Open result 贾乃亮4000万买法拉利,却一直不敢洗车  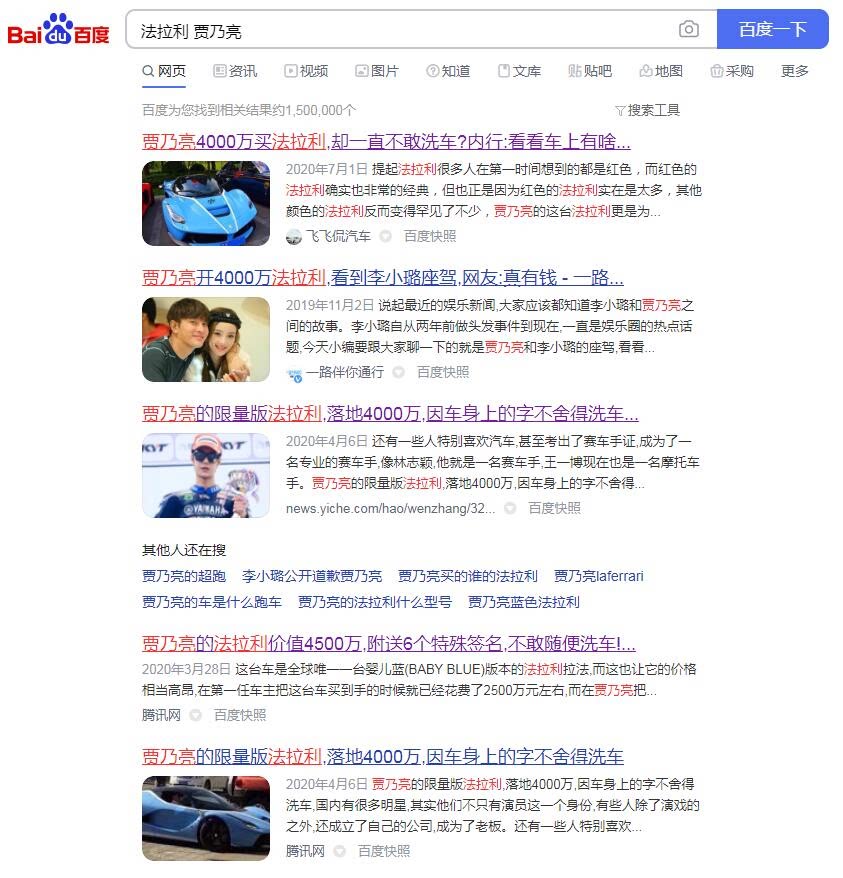pyautogui.click(x=386, y=141)
